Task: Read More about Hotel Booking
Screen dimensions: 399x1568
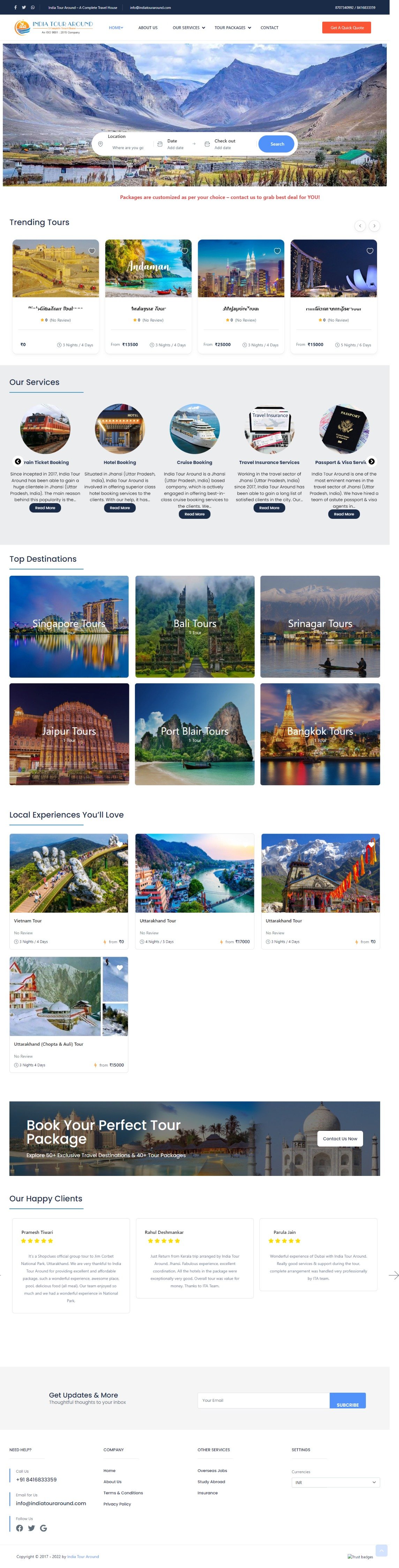Action: point(120,508)
